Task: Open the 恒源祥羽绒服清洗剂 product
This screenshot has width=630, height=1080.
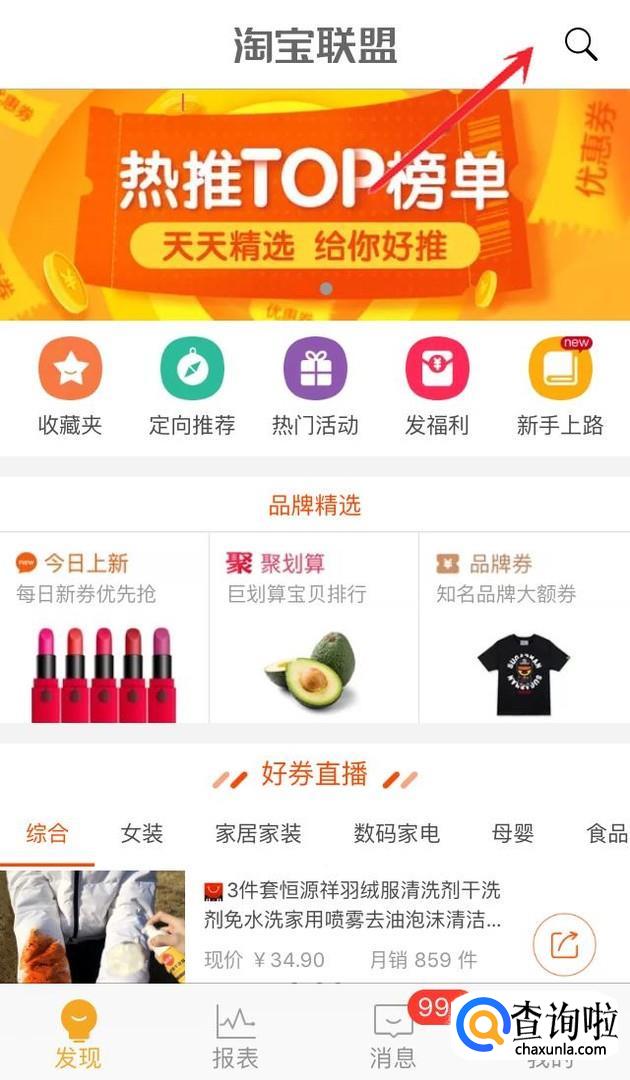Action: click(352, 904)
